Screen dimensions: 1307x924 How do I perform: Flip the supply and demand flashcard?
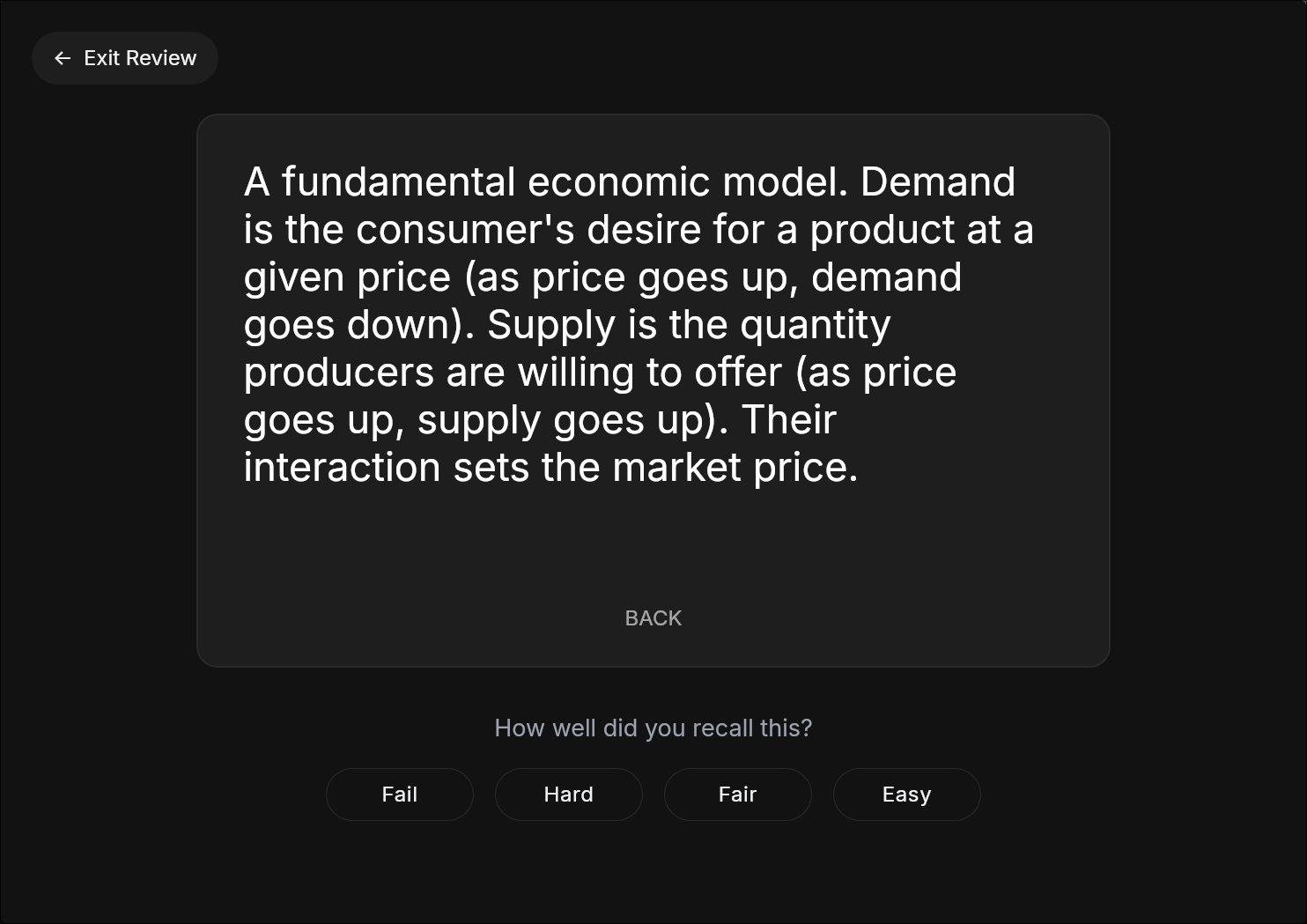653,390
